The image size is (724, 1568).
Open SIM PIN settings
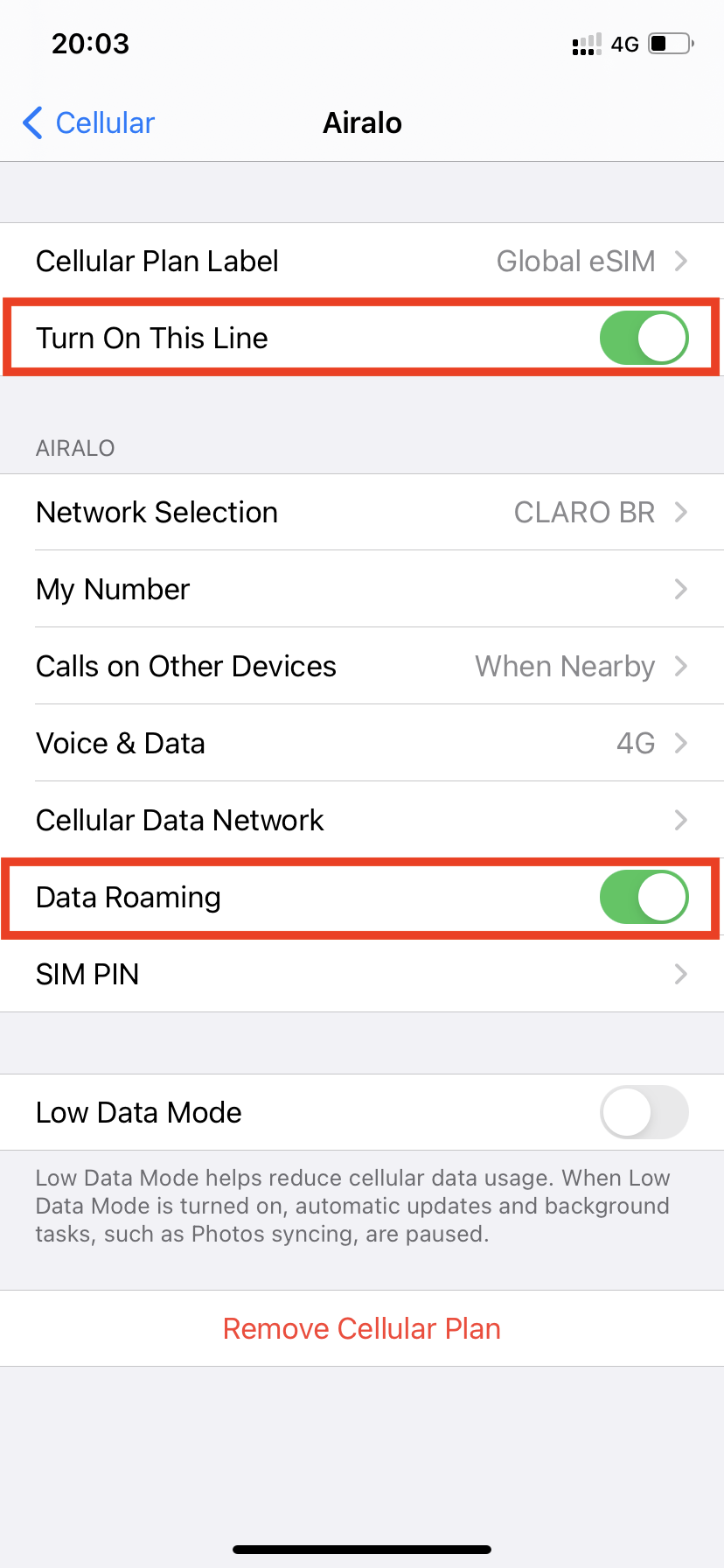[x=362, y=974]
